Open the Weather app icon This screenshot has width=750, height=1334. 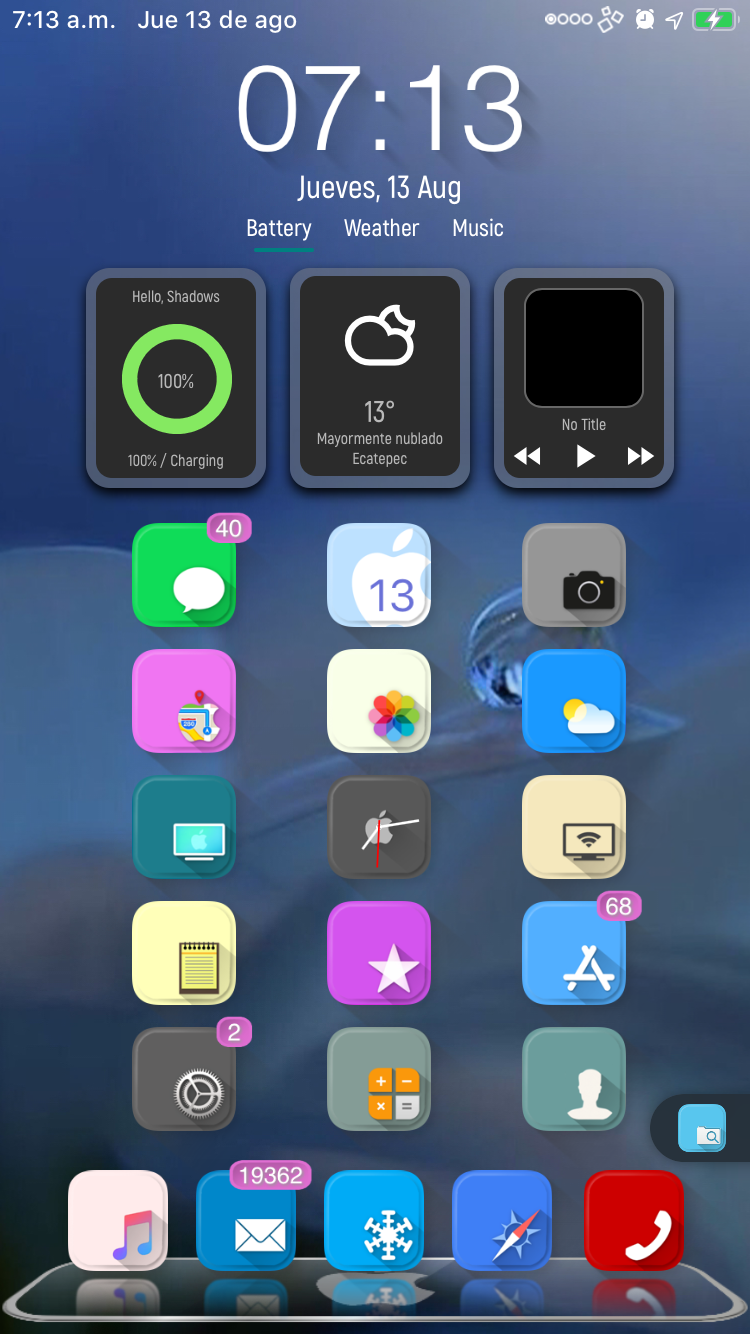574,701
